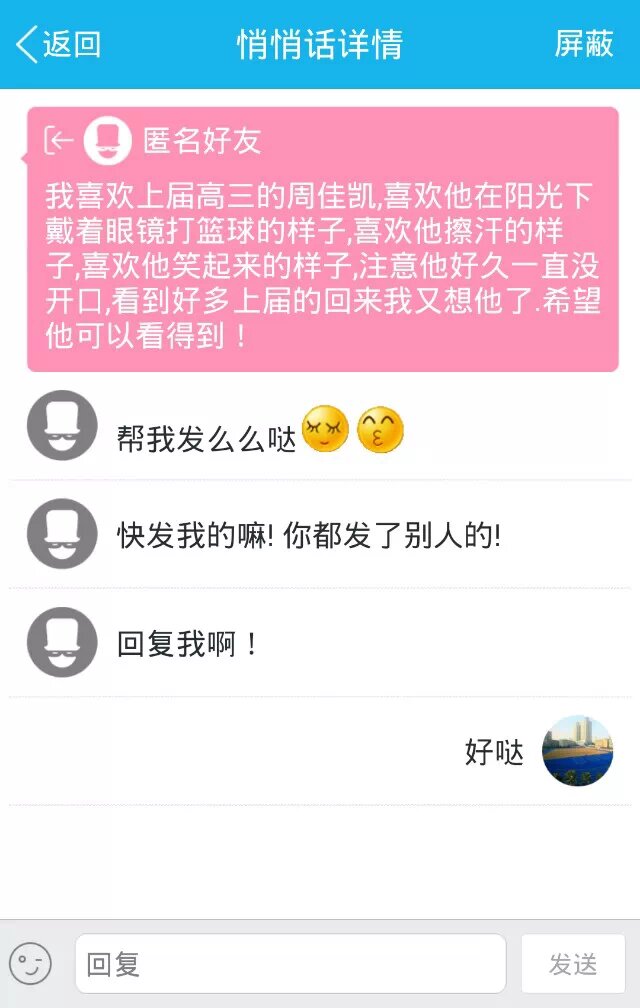
Task: Open the emoji picker smiley icon
Action: tap(31, 964)
